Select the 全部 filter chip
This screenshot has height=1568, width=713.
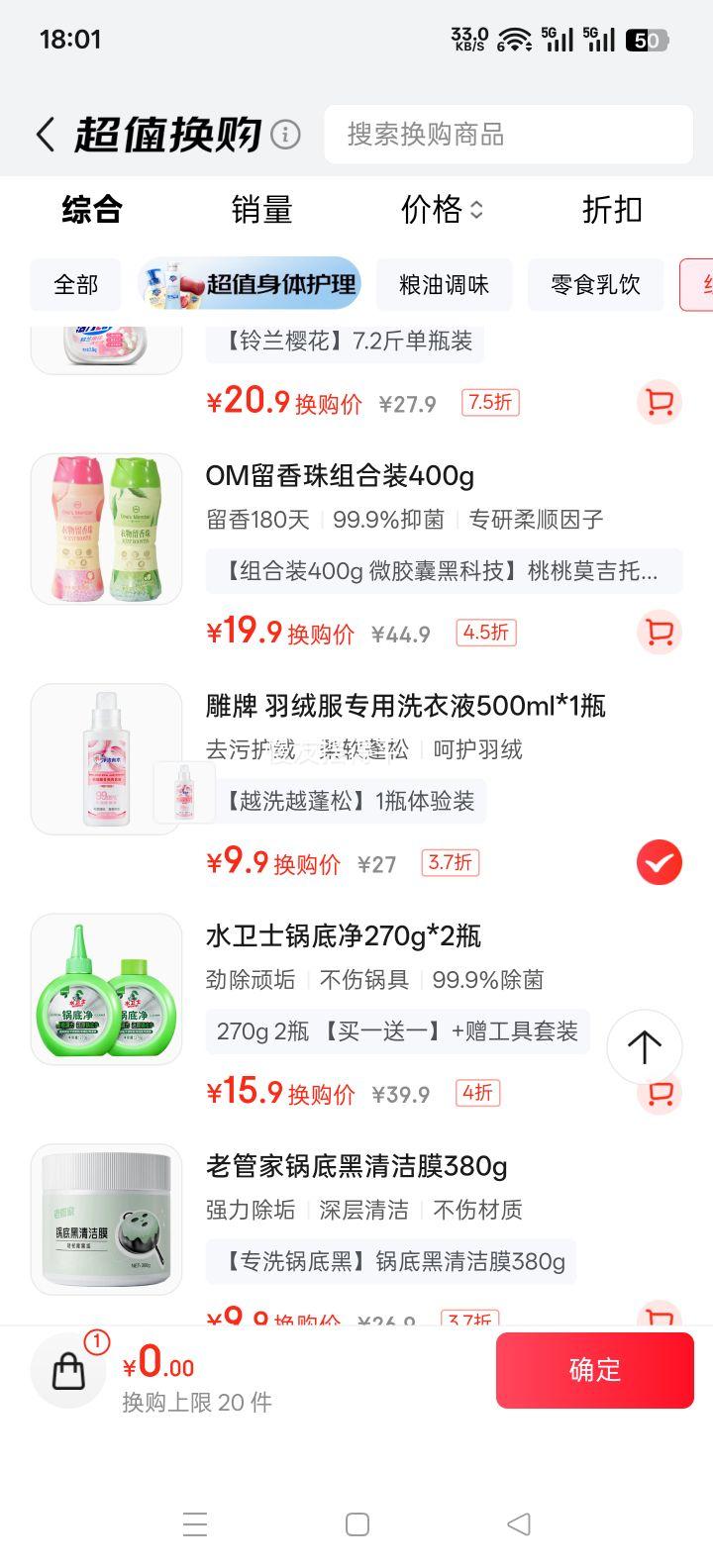click(x=74, y=285)
